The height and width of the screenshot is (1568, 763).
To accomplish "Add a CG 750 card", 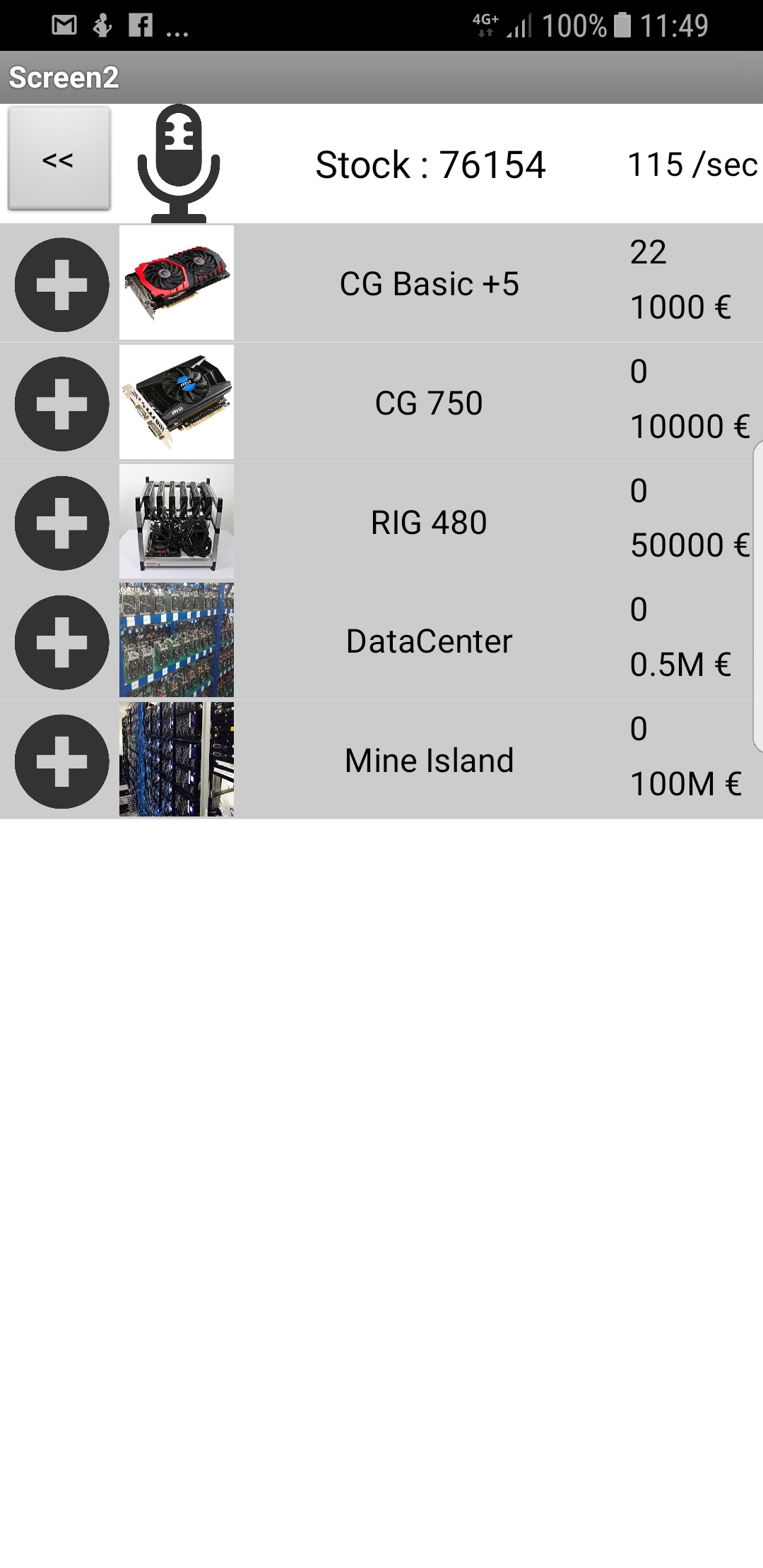I will (62, 404).
